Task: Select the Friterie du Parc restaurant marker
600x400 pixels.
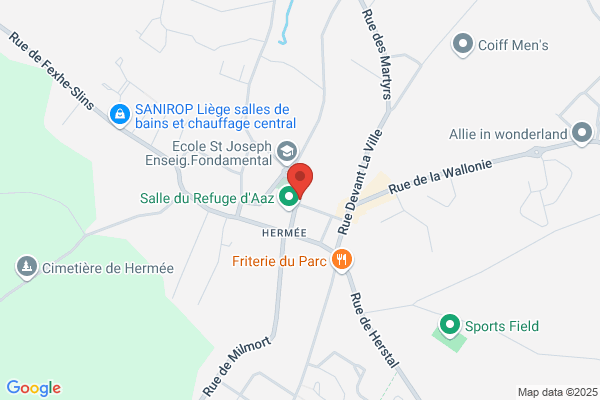Action: pos(342,261)
